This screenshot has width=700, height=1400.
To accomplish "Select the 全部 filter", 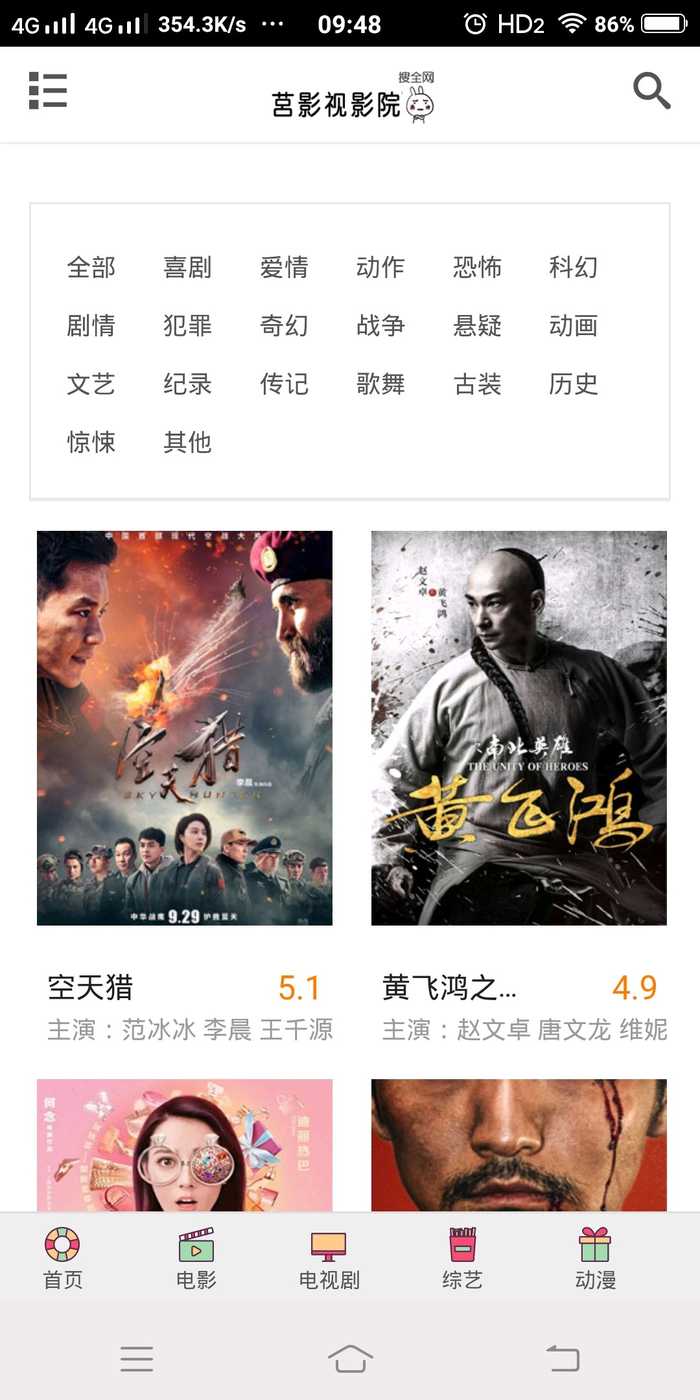I will click(x=91, y=267).
